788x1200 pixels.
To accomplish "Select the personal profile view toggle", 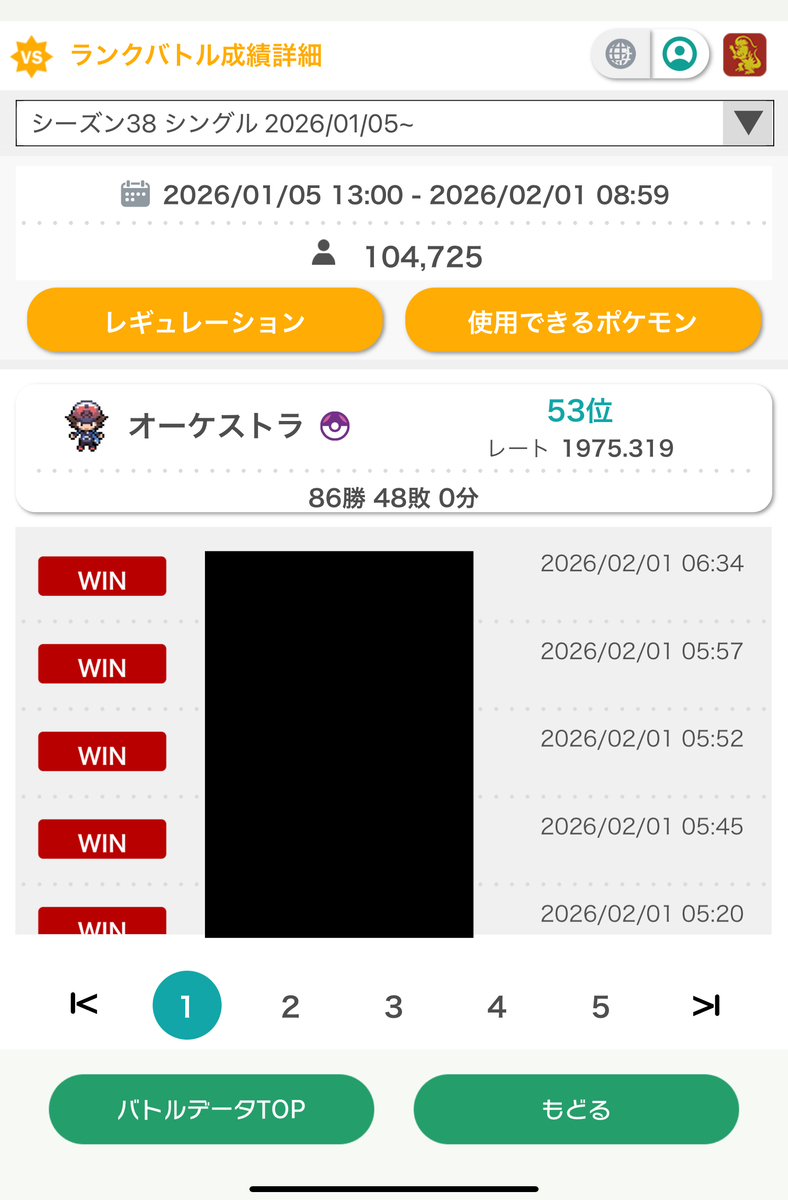I will click(681, 54).
